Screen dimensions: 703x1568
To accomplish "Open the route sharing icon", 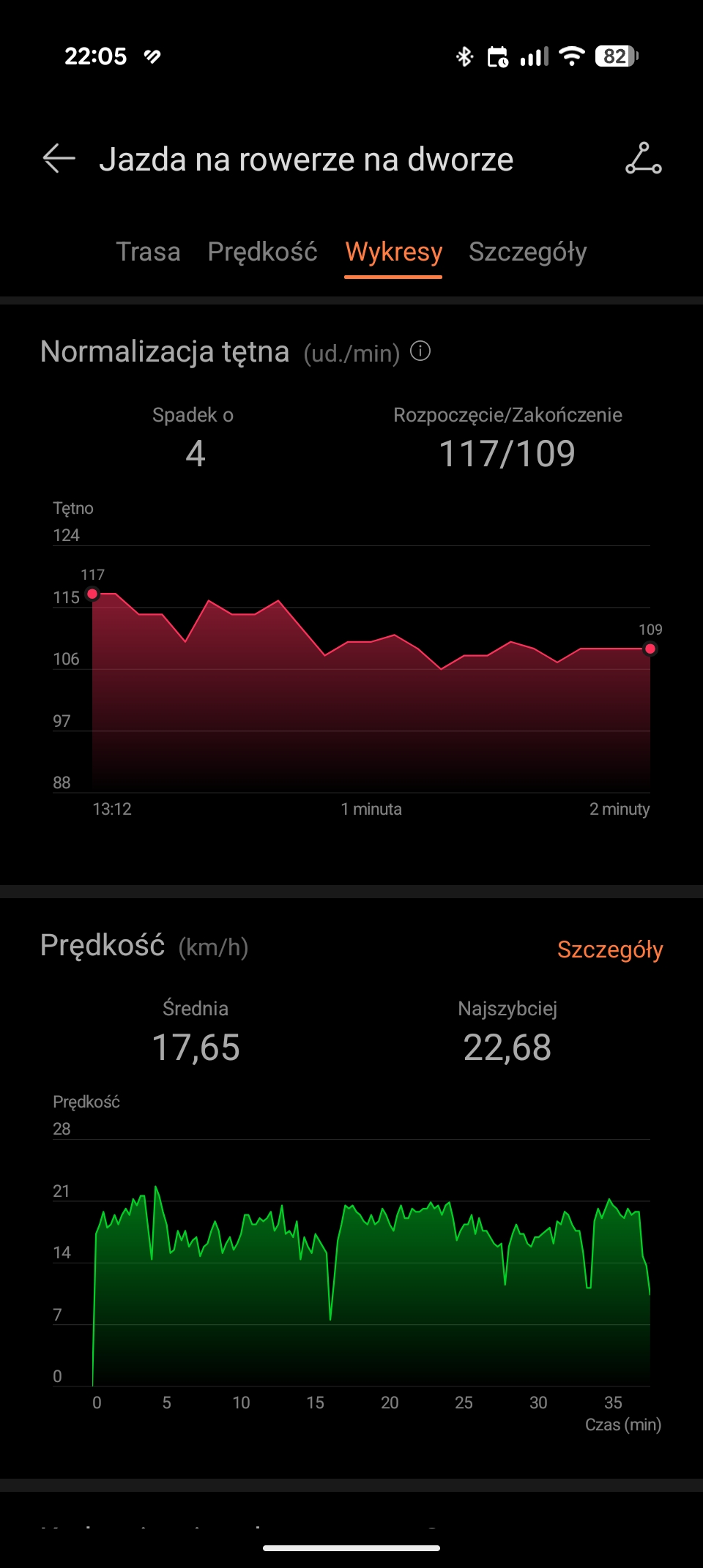I will [643, 158].
